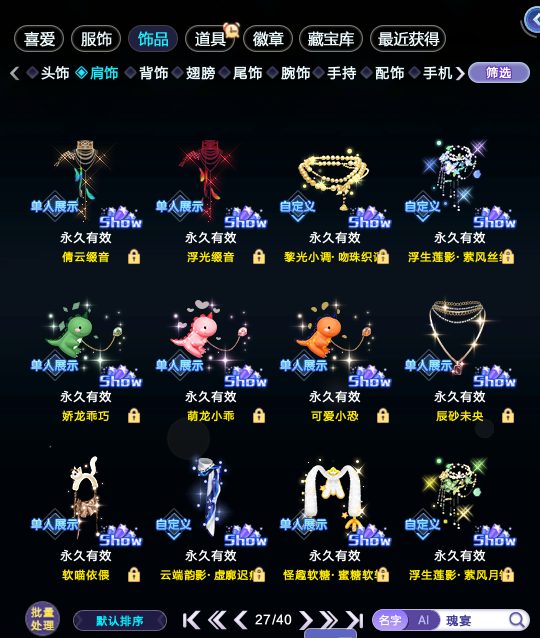
Task: Tap the 批量处理 batch button
Action: 42,619
